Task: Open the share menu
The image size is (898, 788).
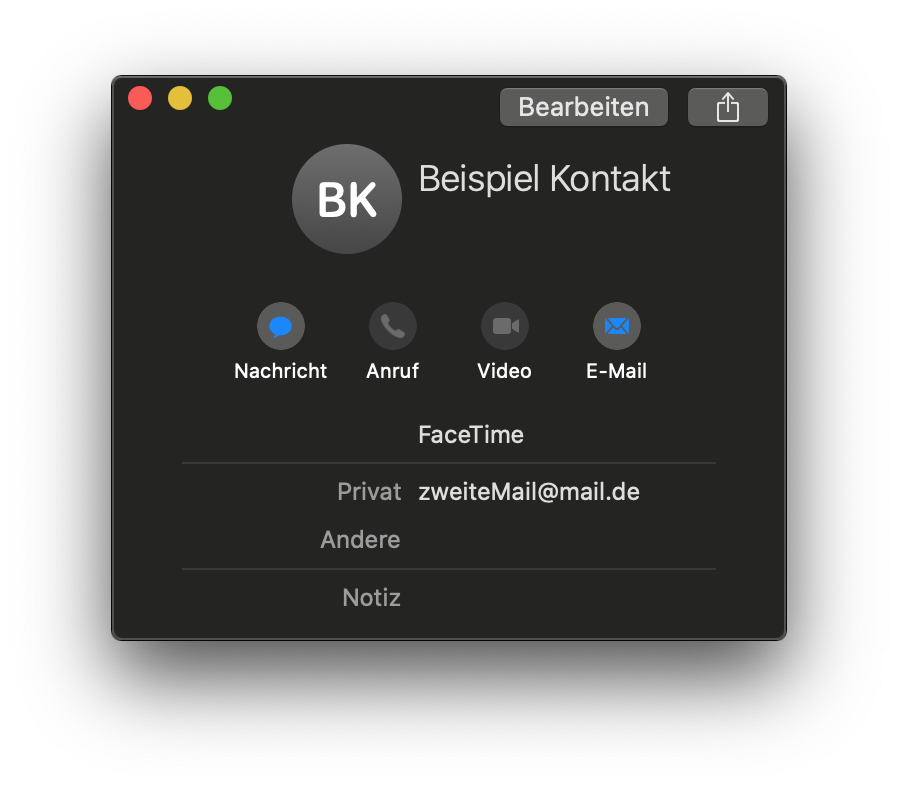Action: click(727, 107)
